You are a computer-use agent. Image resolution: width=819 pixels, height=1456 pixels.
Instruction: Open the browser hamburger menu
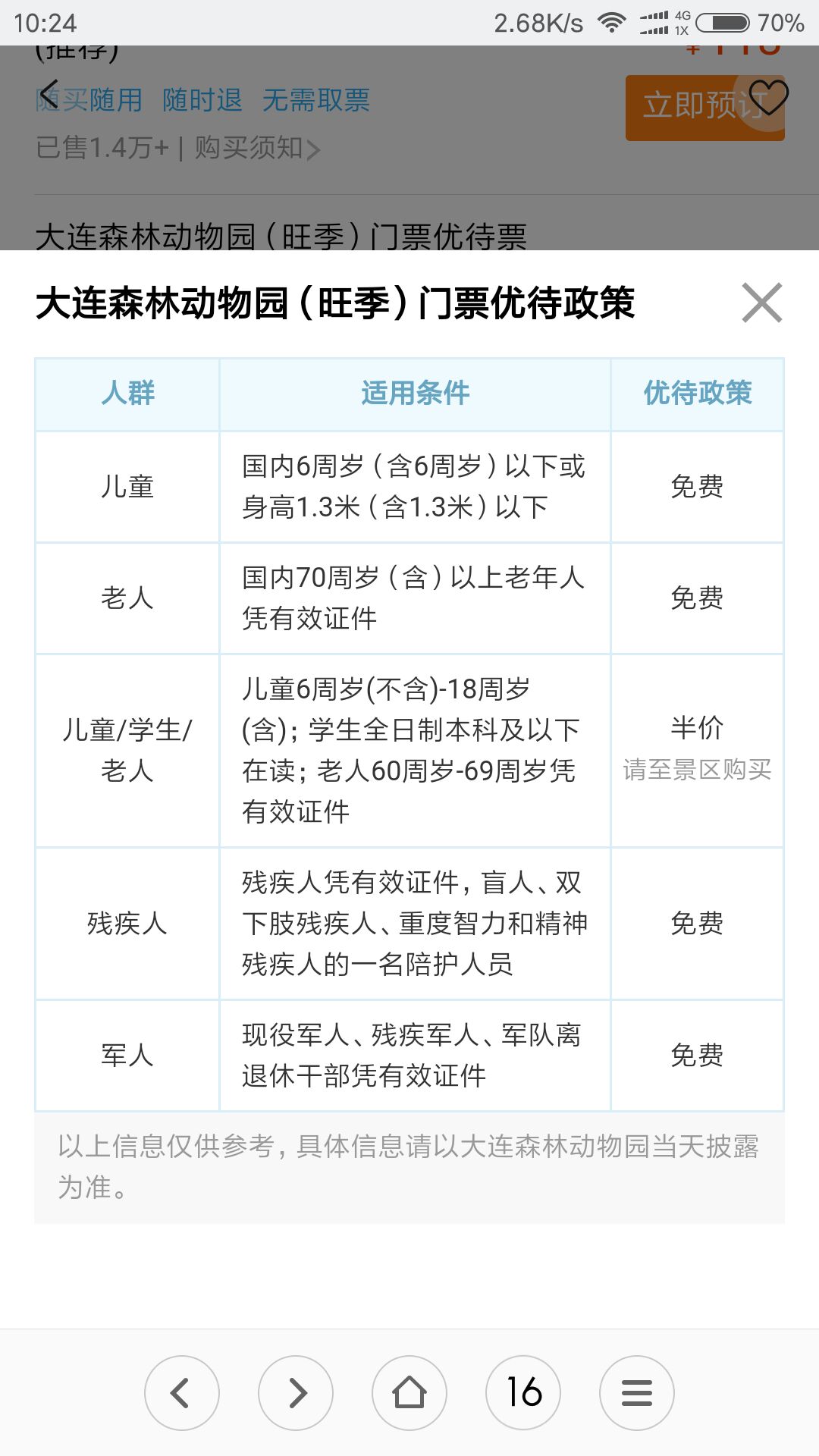pyautogui.click(x=637, y=1393)
